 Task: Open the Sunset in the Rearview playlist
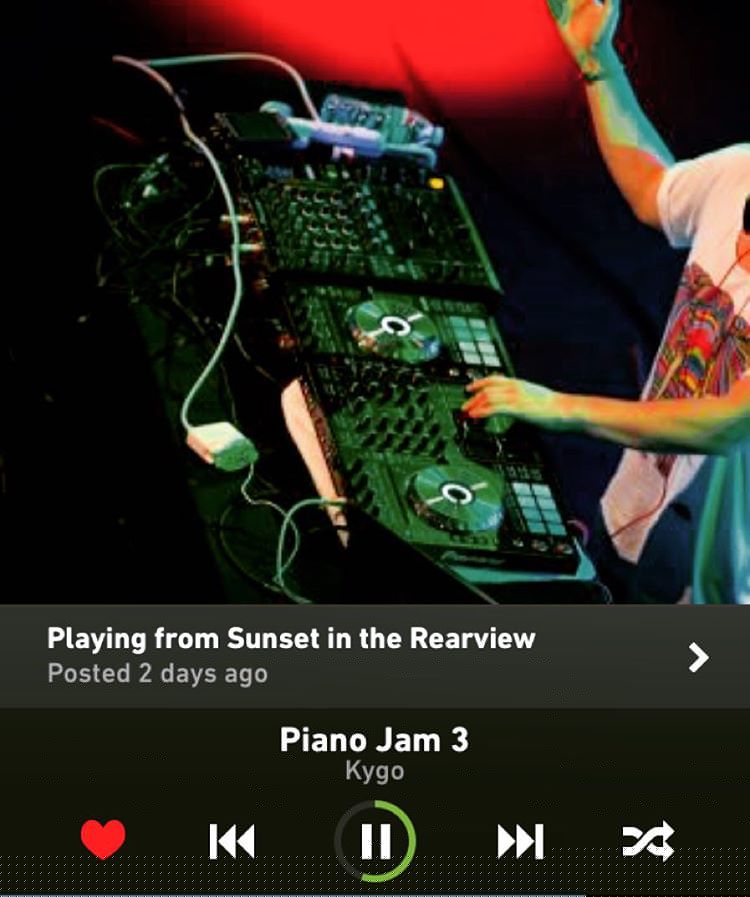click(x=697, y=657)
